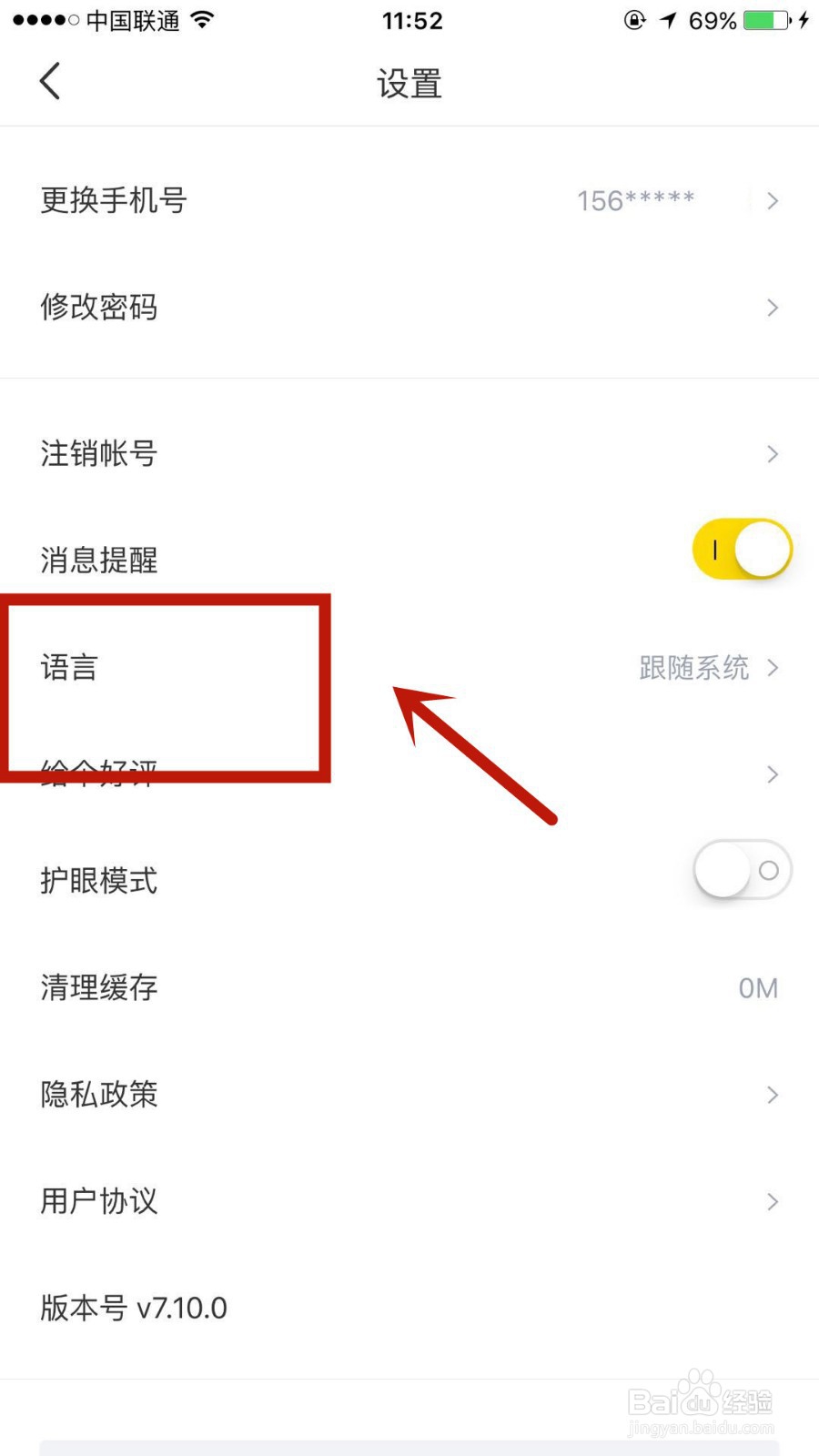Click the 给个好评 rate us row
Image resolution: width=819 pixels, height=1456 pixels.
point(409,774)
